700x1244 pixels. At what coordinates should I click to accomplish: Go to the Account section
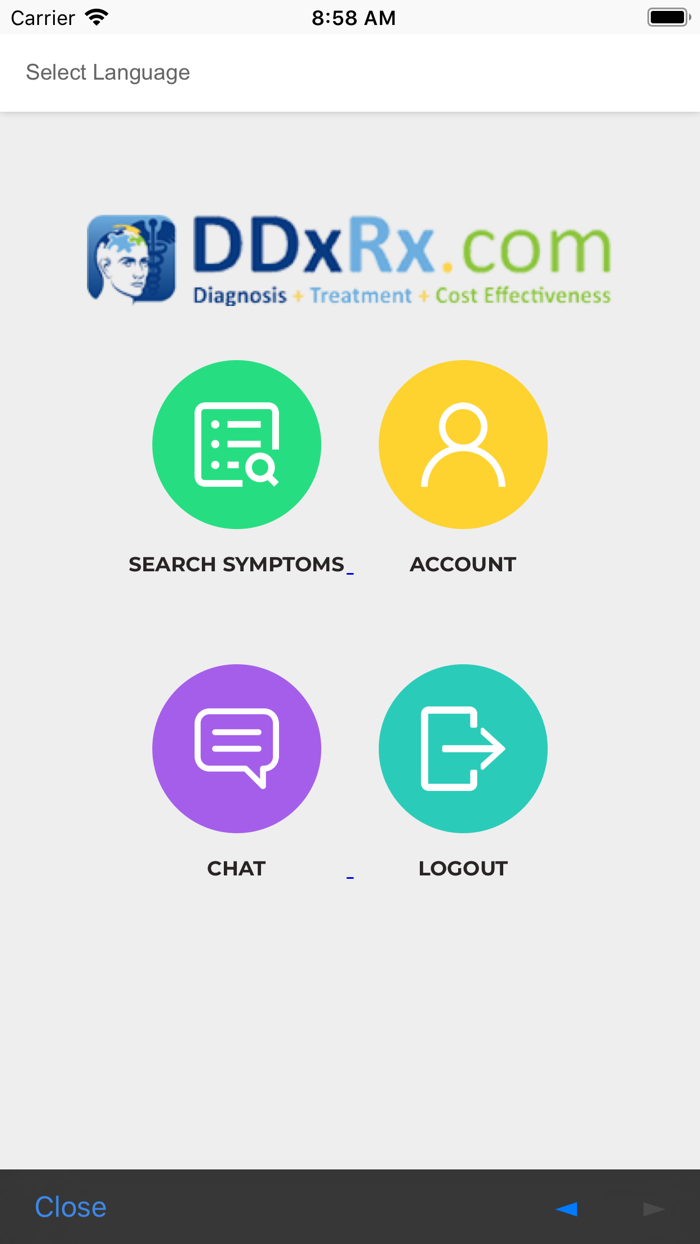pos(463,444)
